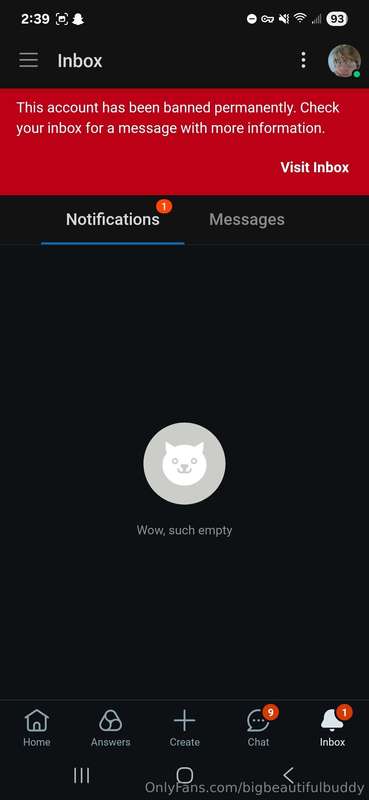369x800 pixels.
Task: Open the Answers tab
Action: (110, 728)
